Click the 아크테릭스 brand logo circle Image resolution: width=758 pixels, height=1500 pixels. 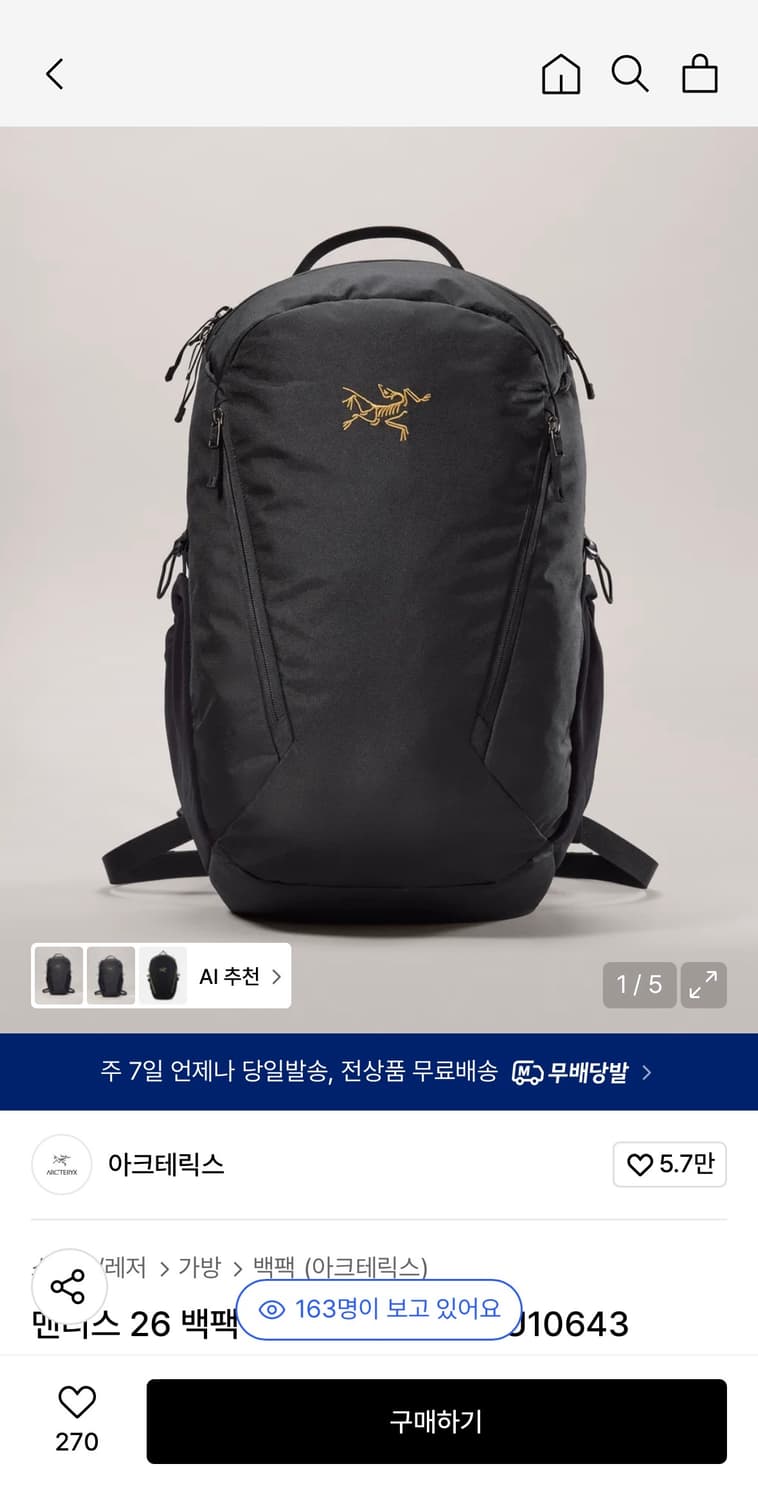coord(62,1165)
